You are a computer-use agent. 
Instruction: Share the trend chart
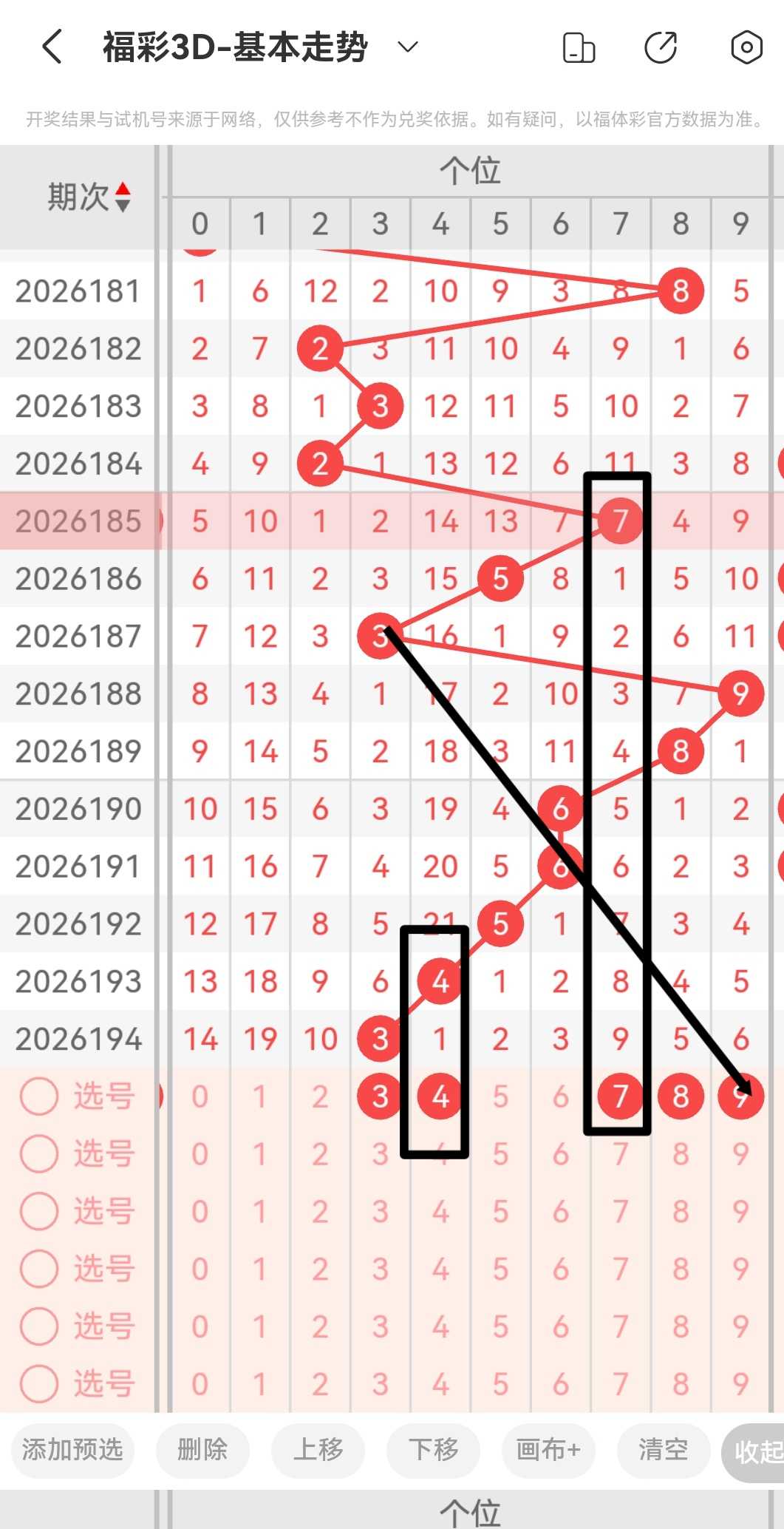[661, 48]
